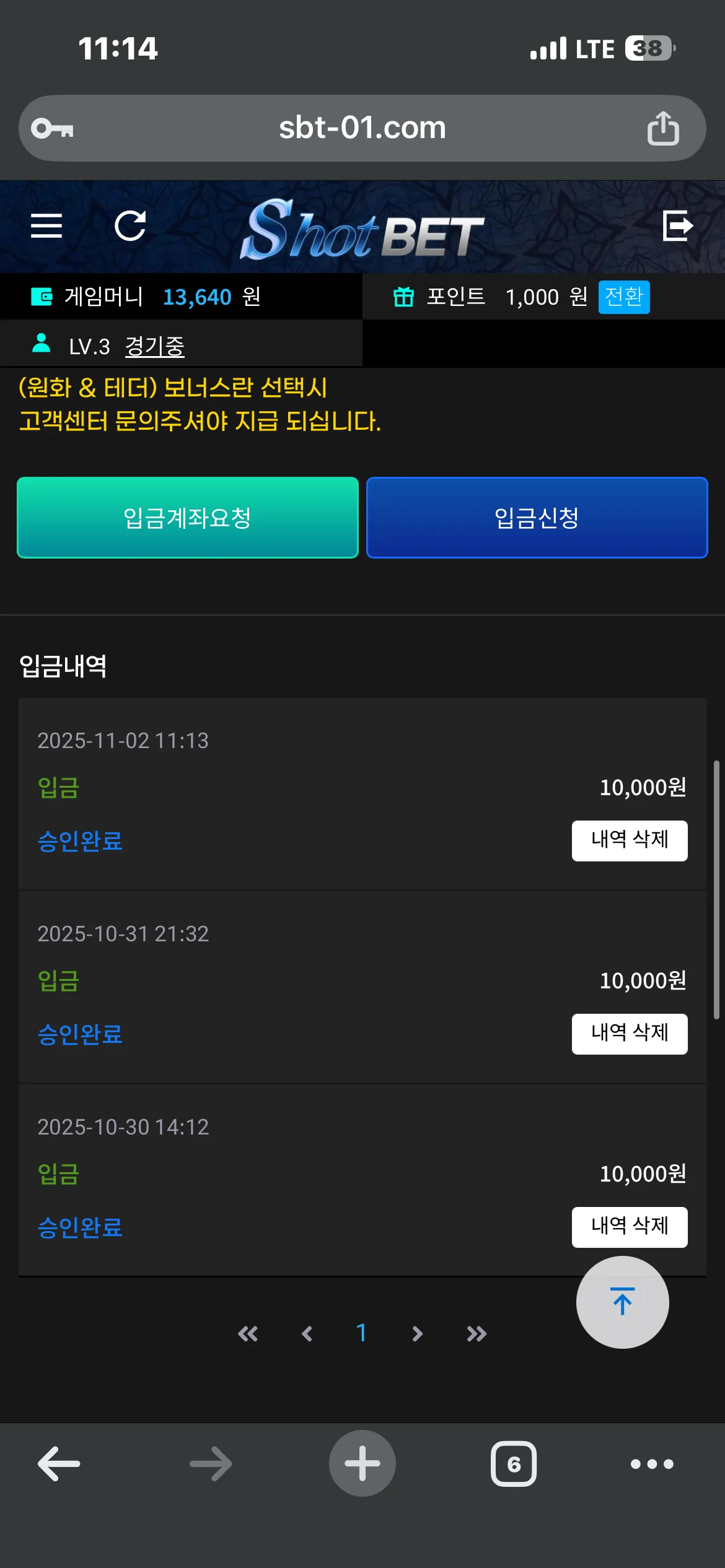The image size is (725, 1568).
Task: Delete the 2025-10-30 14:12 deposit record
Action: 630,1227
